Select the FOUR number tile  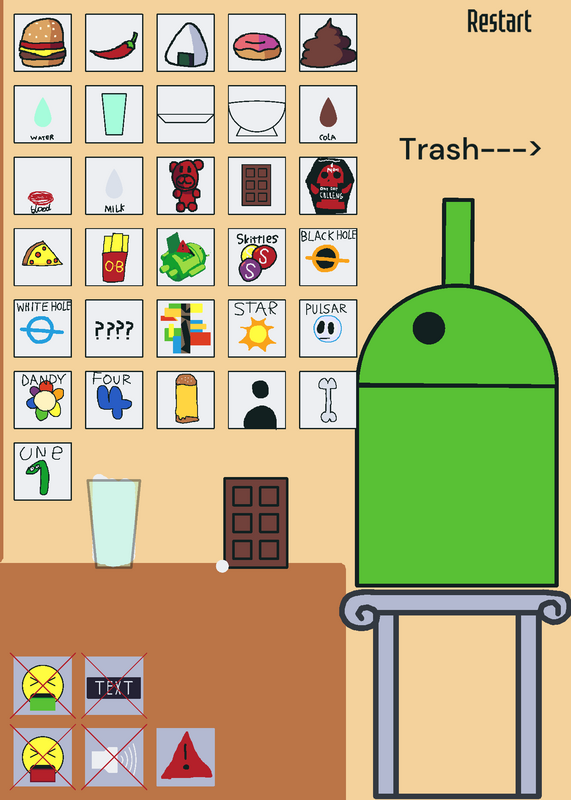coord(114,400)
